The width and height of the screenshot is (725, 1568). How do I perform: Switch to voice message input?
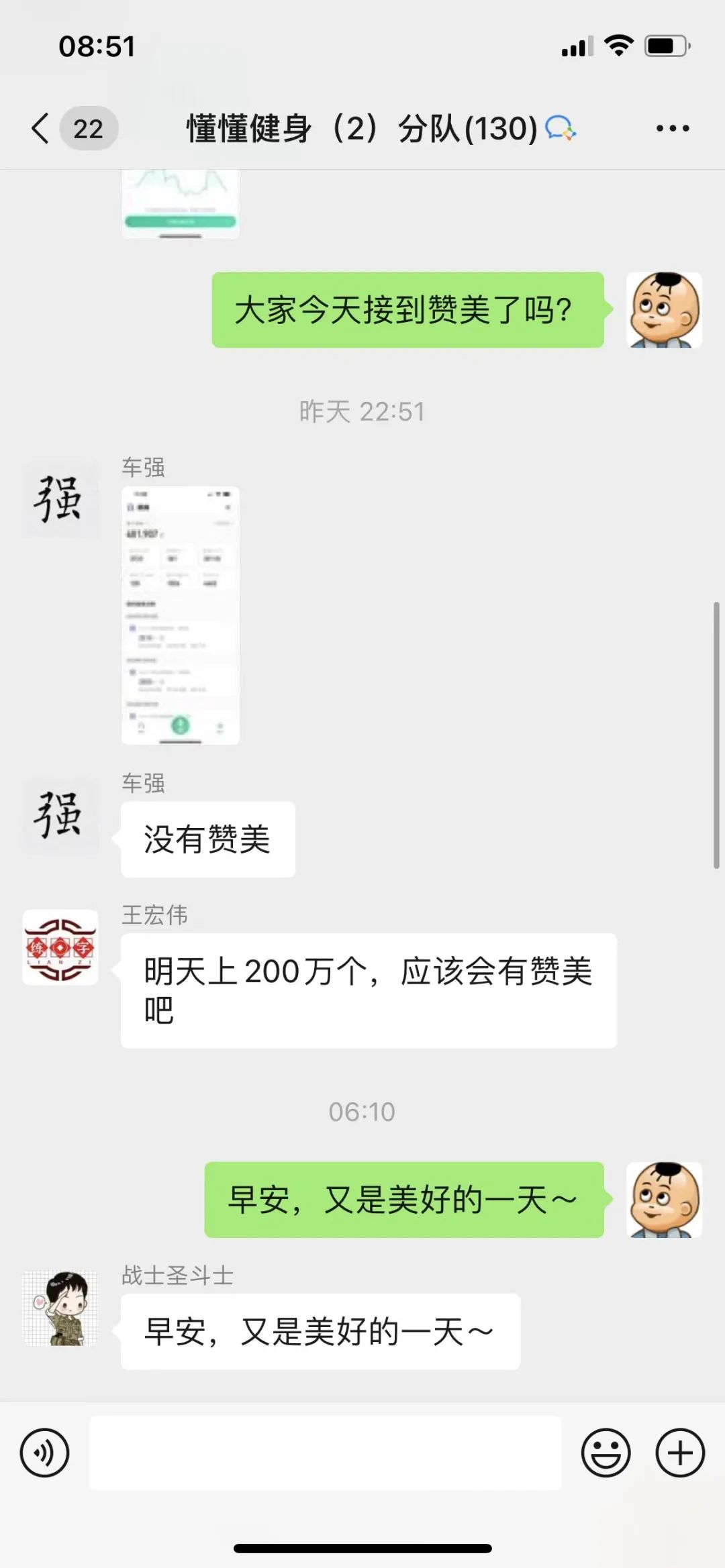click(x=45, y=1453)
